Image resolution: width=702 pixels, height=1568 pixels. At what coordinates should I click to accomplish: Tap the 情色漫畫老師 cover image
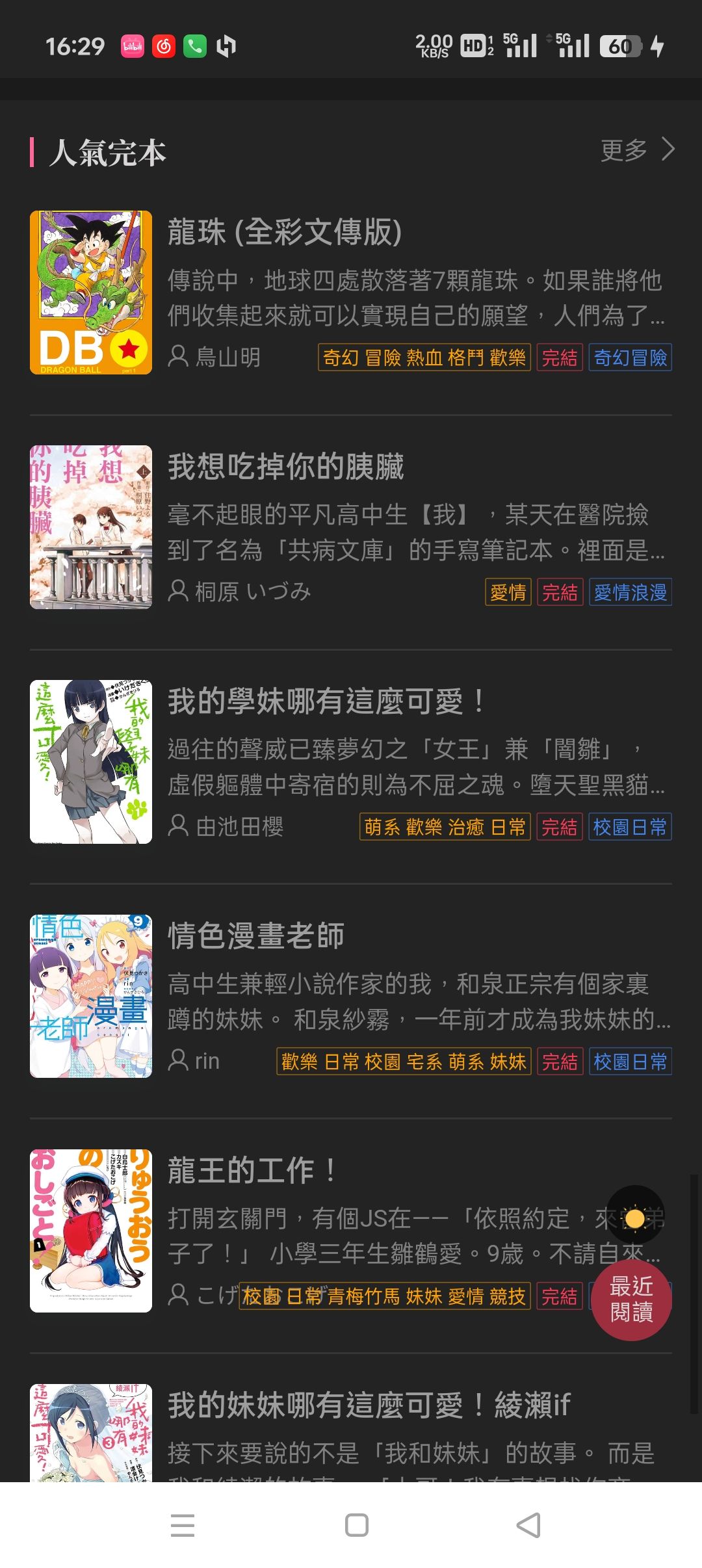click(91, 996)
